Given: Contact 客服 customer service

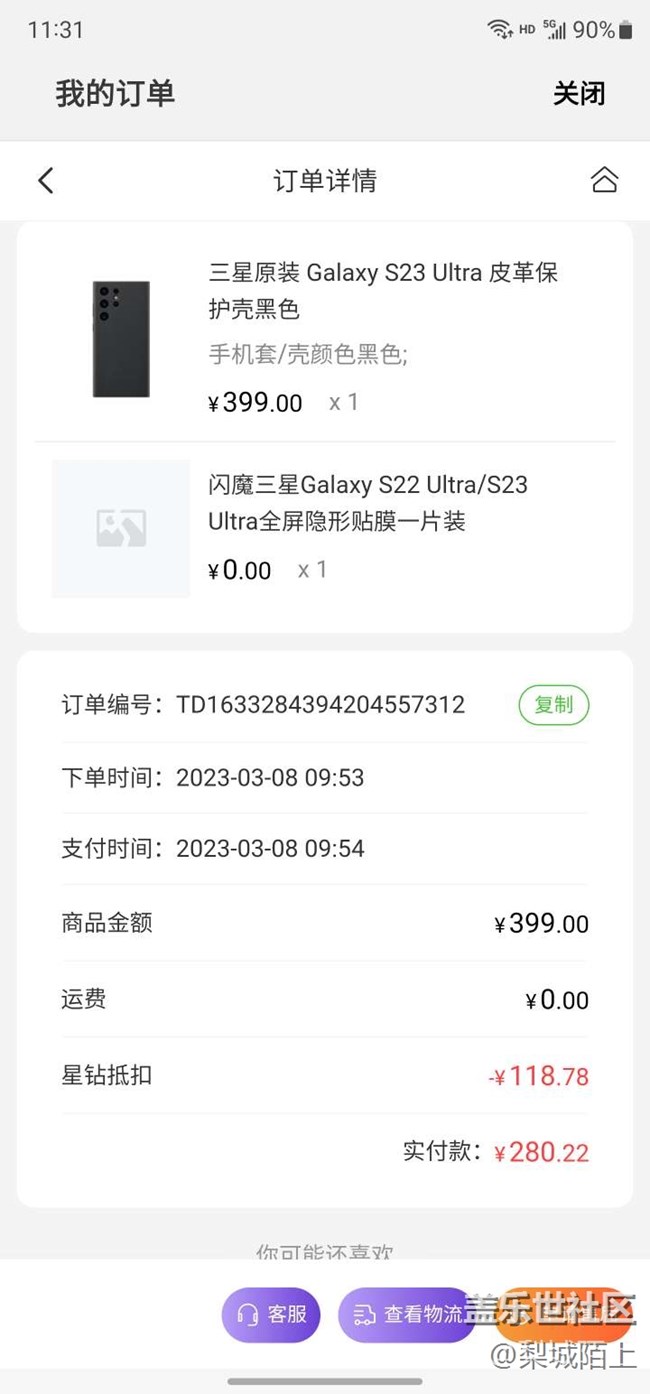Looking at the screenshot, I should [x=271, y=1314].
